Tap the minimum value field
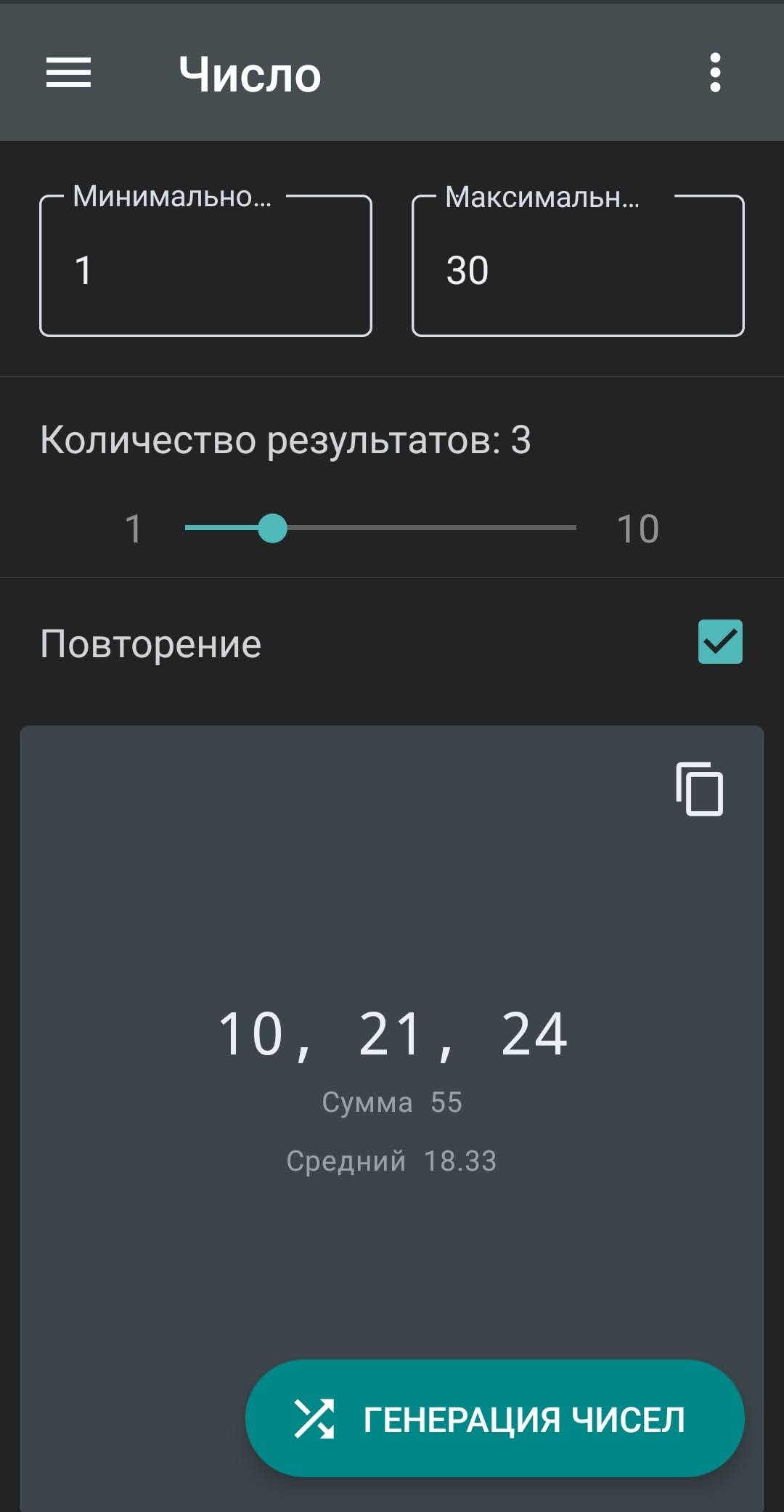 [205, 266]
